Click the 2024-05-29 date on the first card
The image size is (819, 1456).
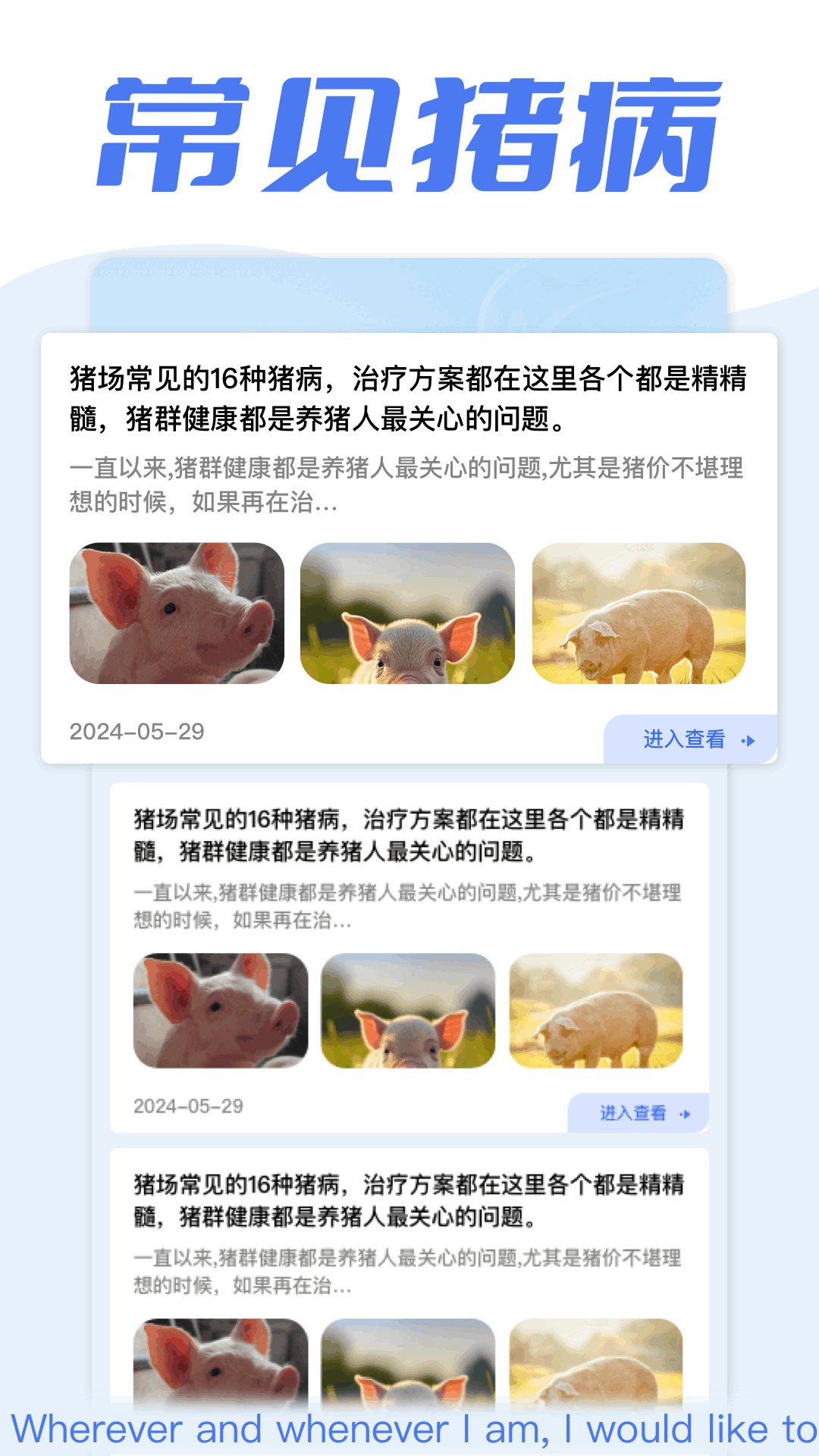tap(135, 732)
